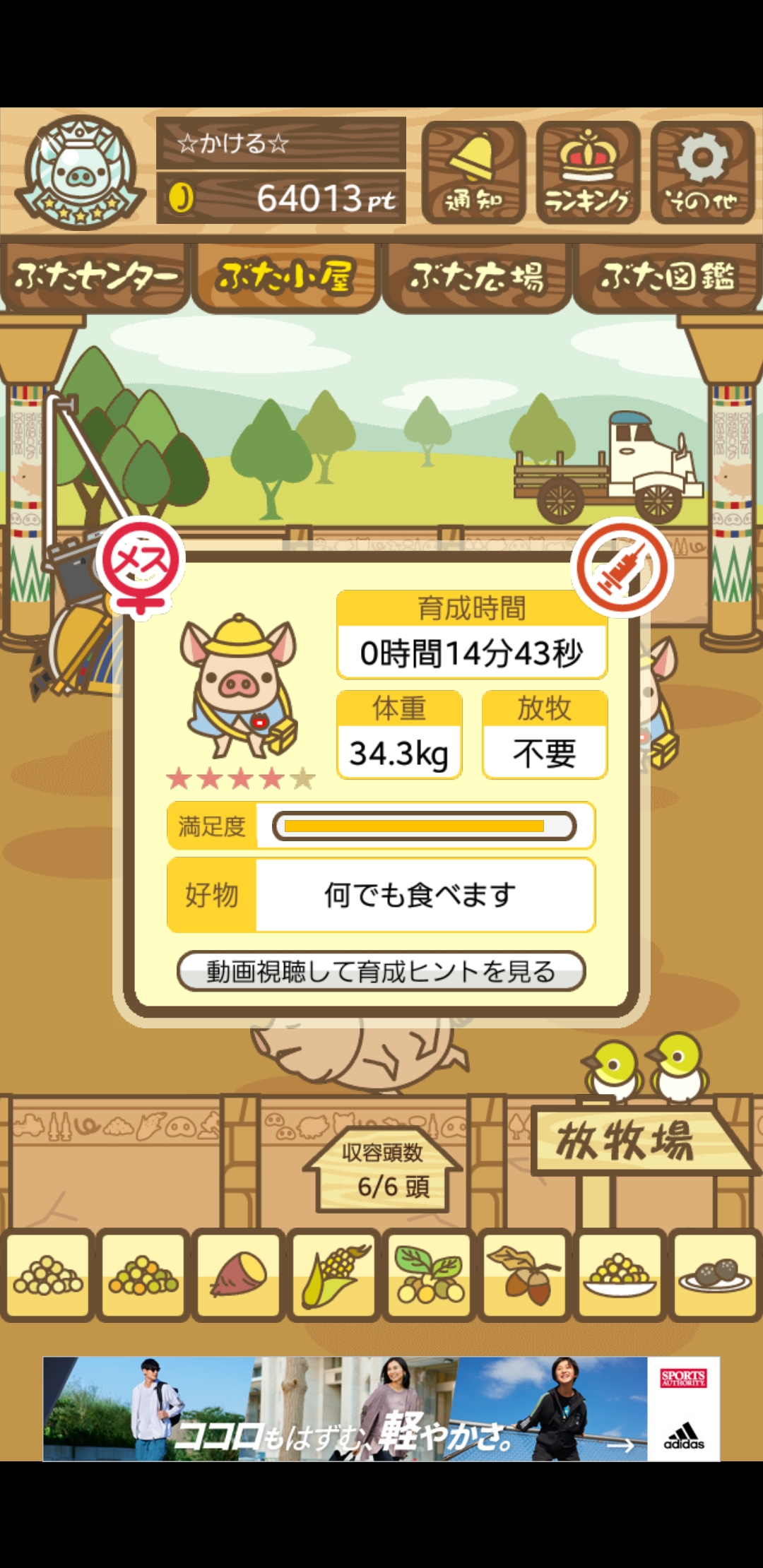Open the 通知 notifications bell
Image resolution: width=763 pixels, height=1568 pixels.
473,172
